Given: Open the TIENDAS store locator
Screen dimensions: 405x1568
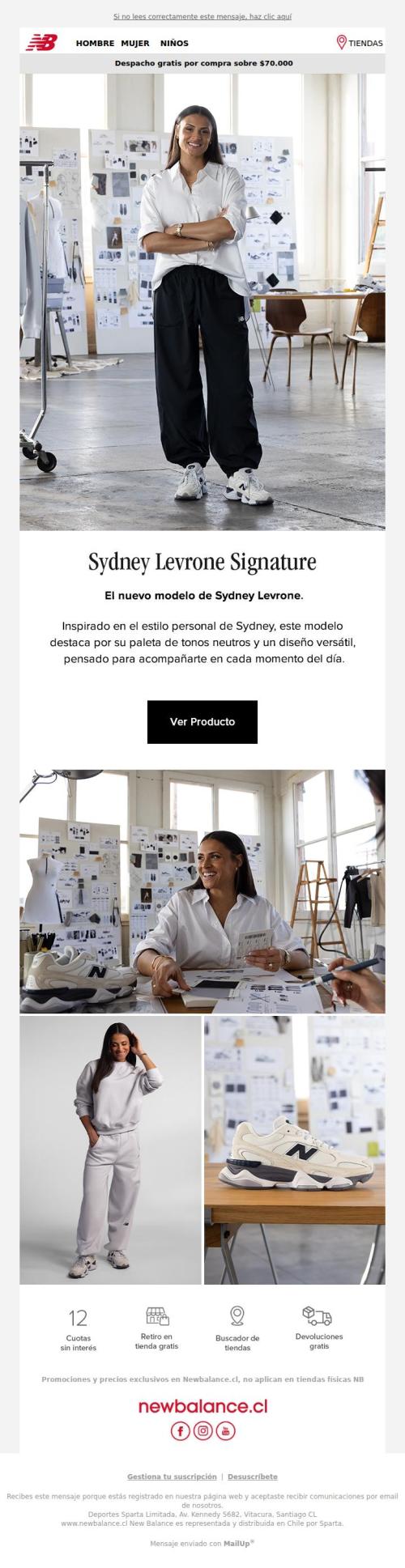Looking at the screenshot, I should point(360,43).
